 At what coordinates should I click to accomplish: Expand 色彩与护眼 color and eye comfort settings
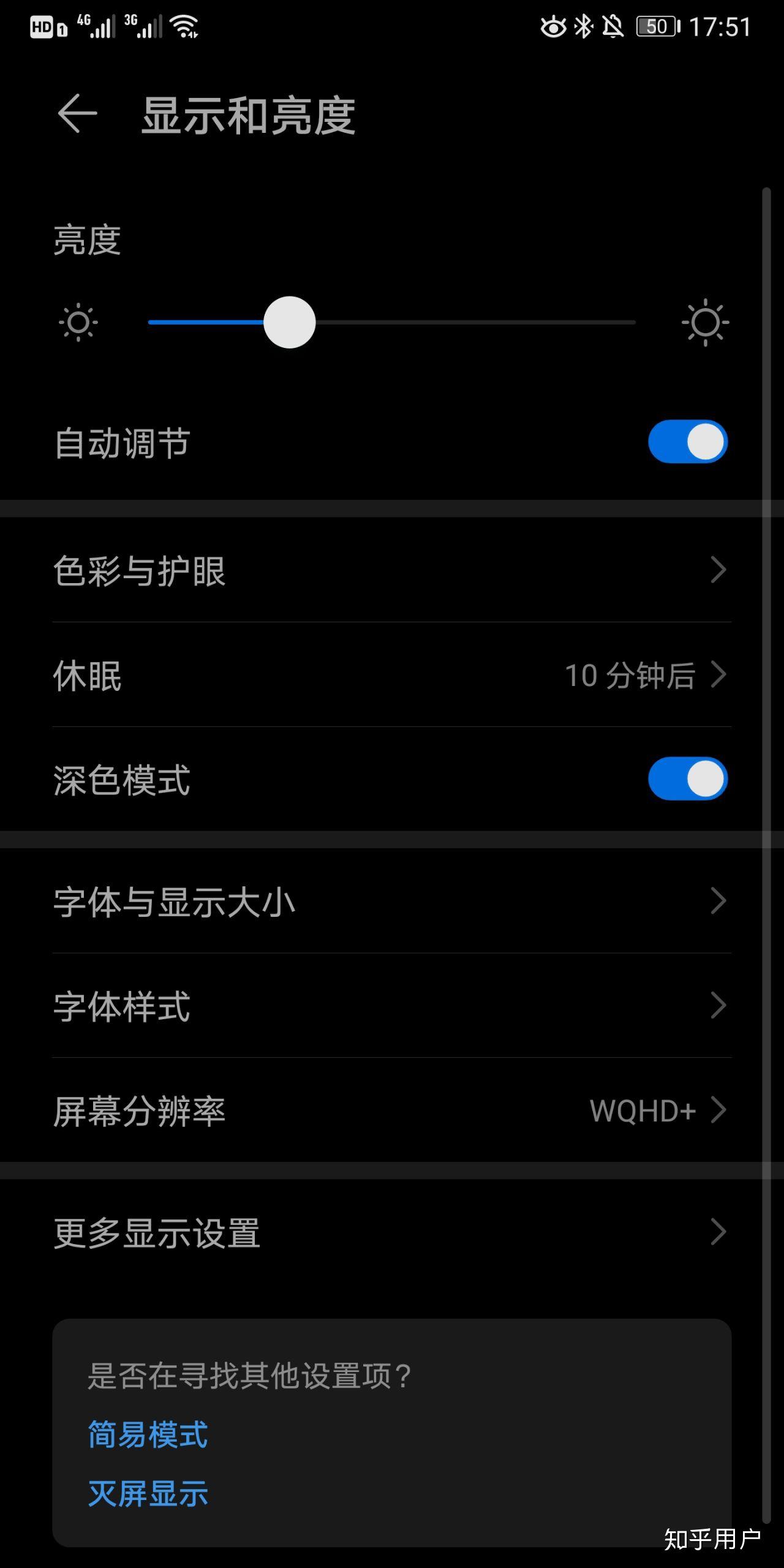(392, 572)
